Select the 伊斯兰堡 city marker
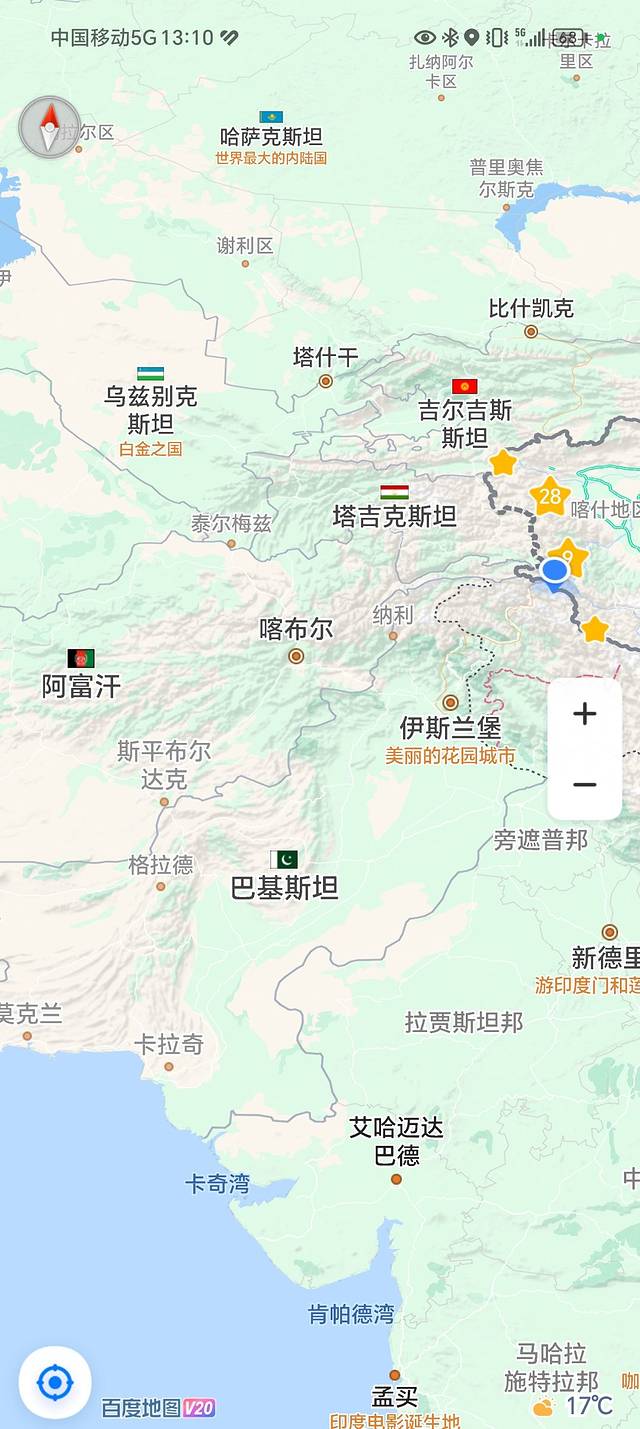The width and height of the screenshot is (640, 1429). (451, 703)
